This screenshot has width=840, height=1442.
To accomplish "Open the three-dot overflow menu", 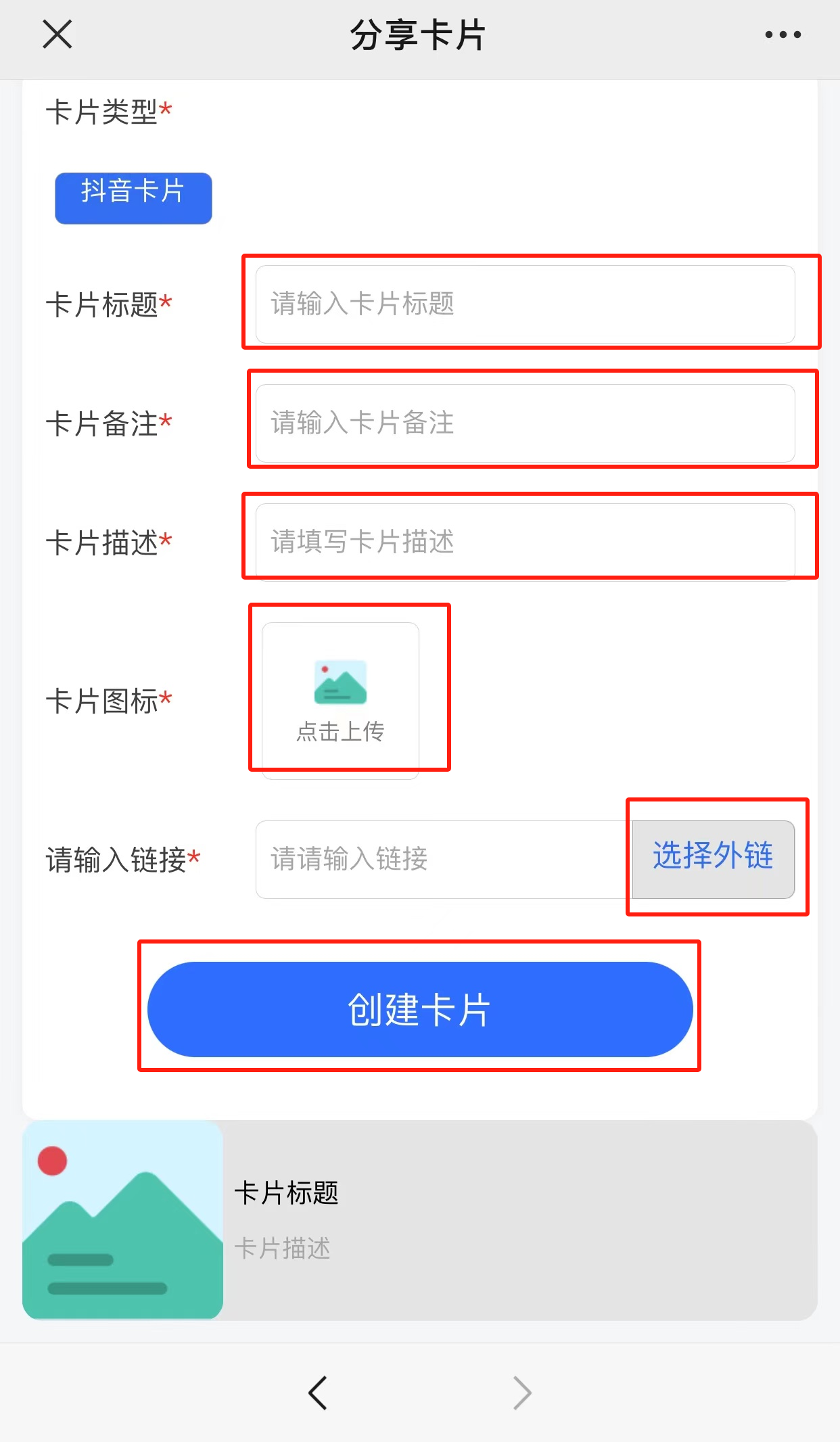I will (x=783, y=34).
